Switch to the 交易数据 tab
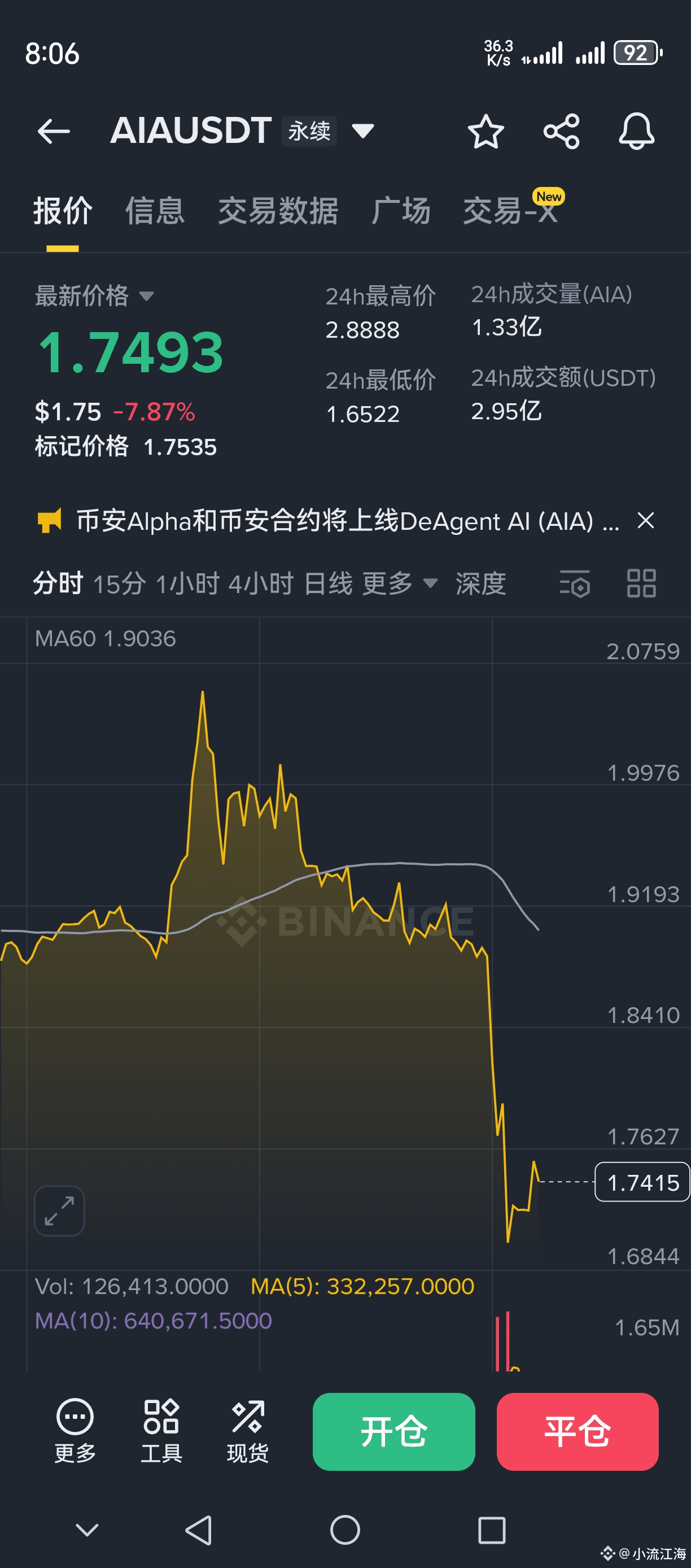Screen dimensions: 691x1568 pyautogui.click(x=278, y=211)
